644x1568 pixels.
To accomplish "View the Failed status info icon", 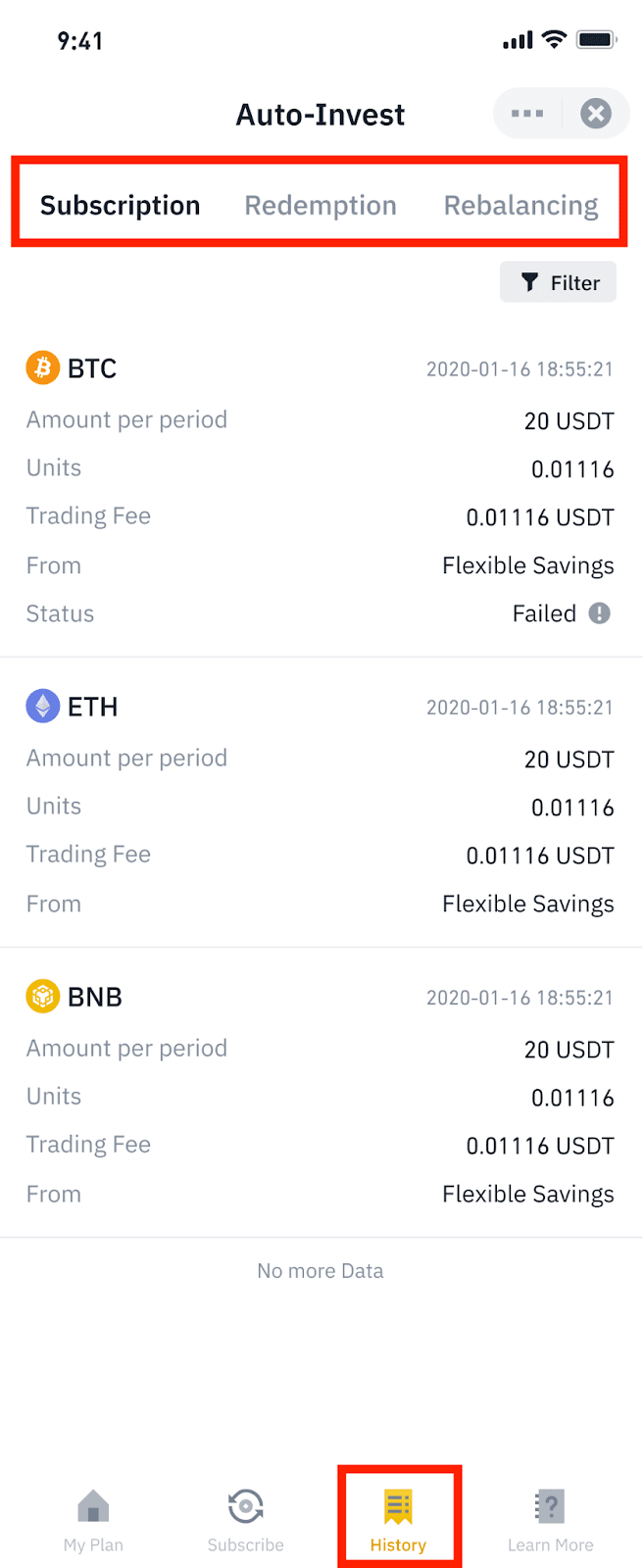I will [x=599, y=613].
